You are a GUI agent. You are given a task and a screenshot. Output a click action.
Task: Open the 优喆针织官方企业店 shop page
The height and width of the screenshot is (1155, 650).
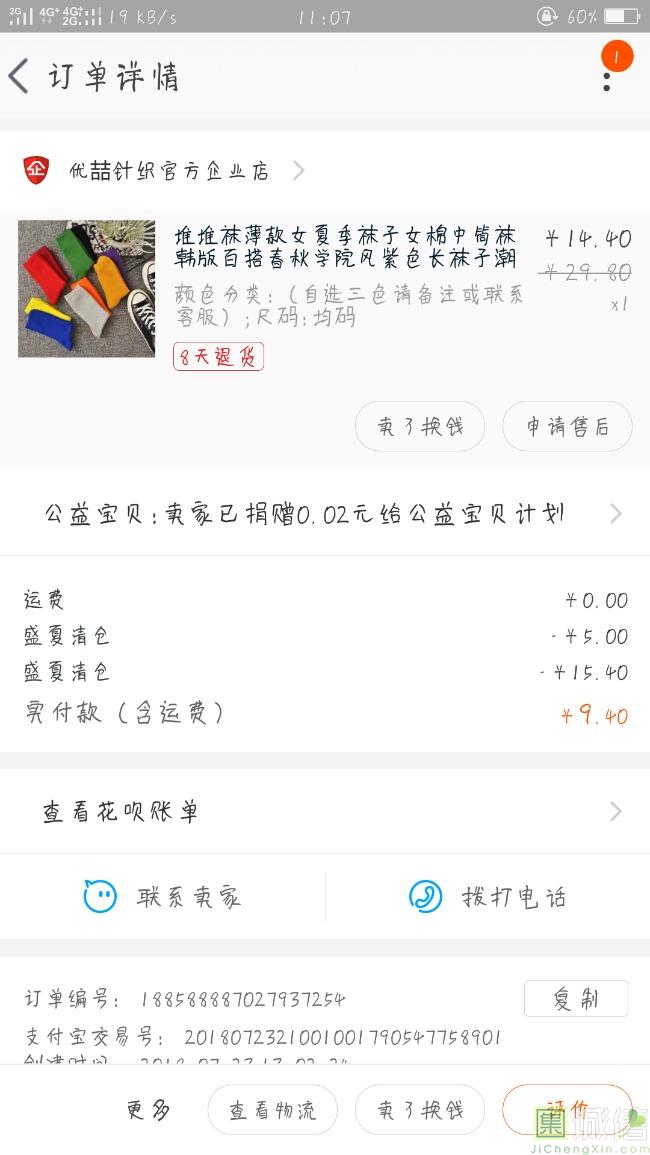coord(170,171)
